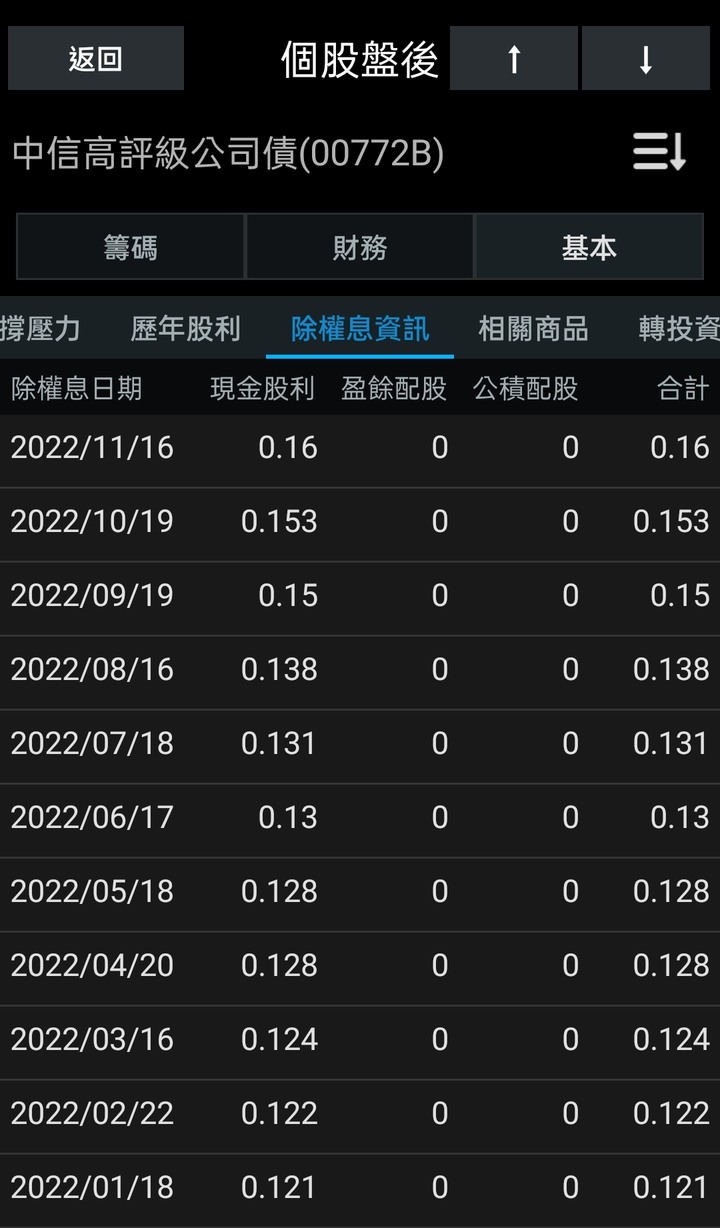Open the 撐壓力 tab

[41, 328]
